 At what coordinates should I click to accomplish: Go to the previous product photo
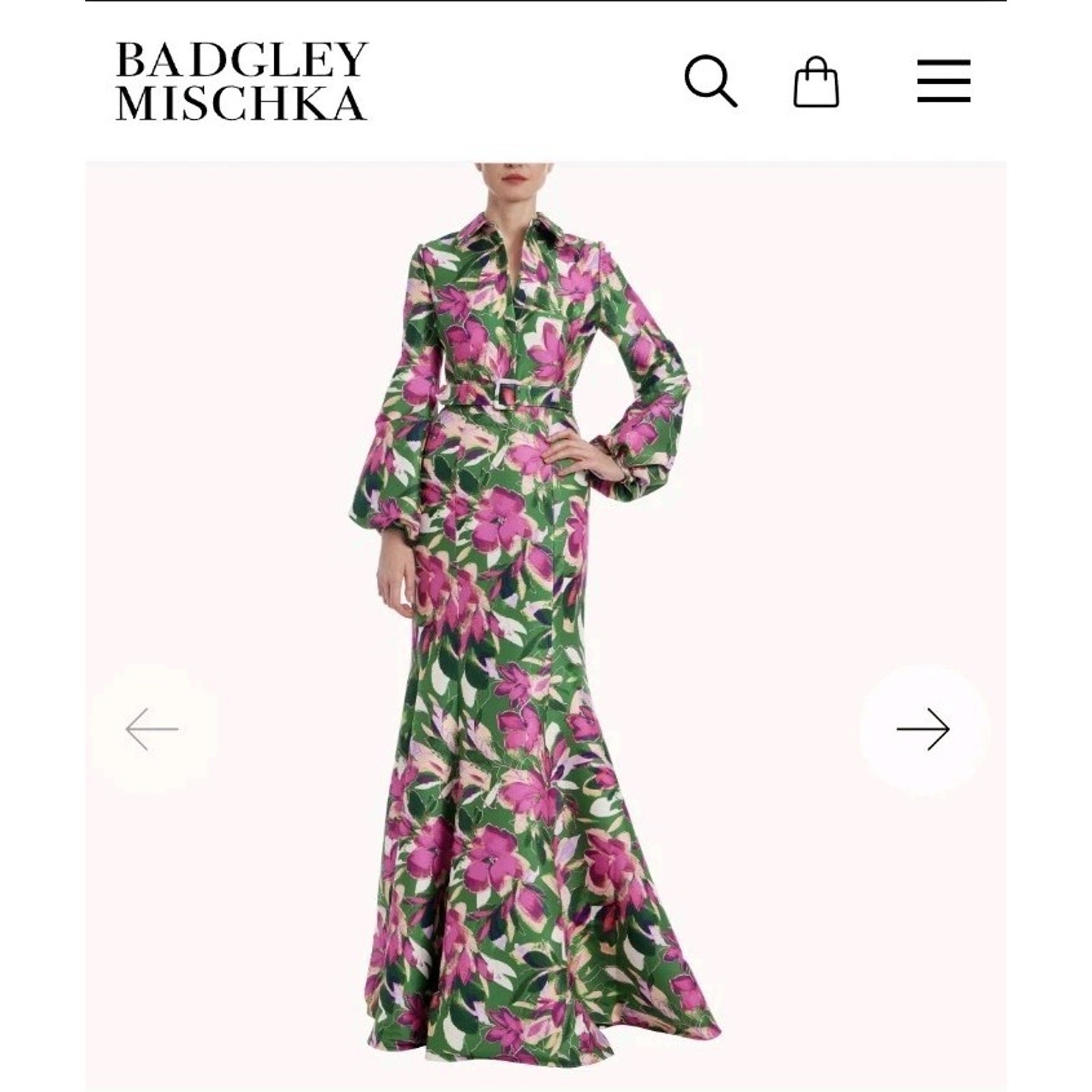pos(152,729)
